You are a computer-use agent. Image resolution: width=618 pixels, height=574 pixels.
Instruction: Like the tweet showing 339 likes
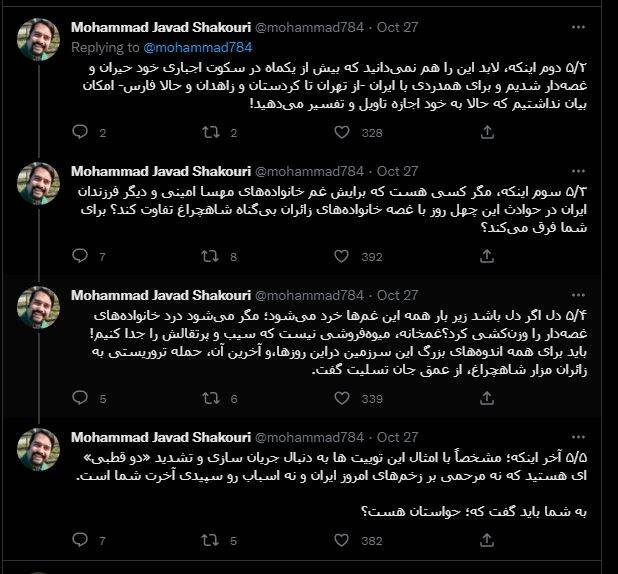pyautogui.click(x=341, y=398)
